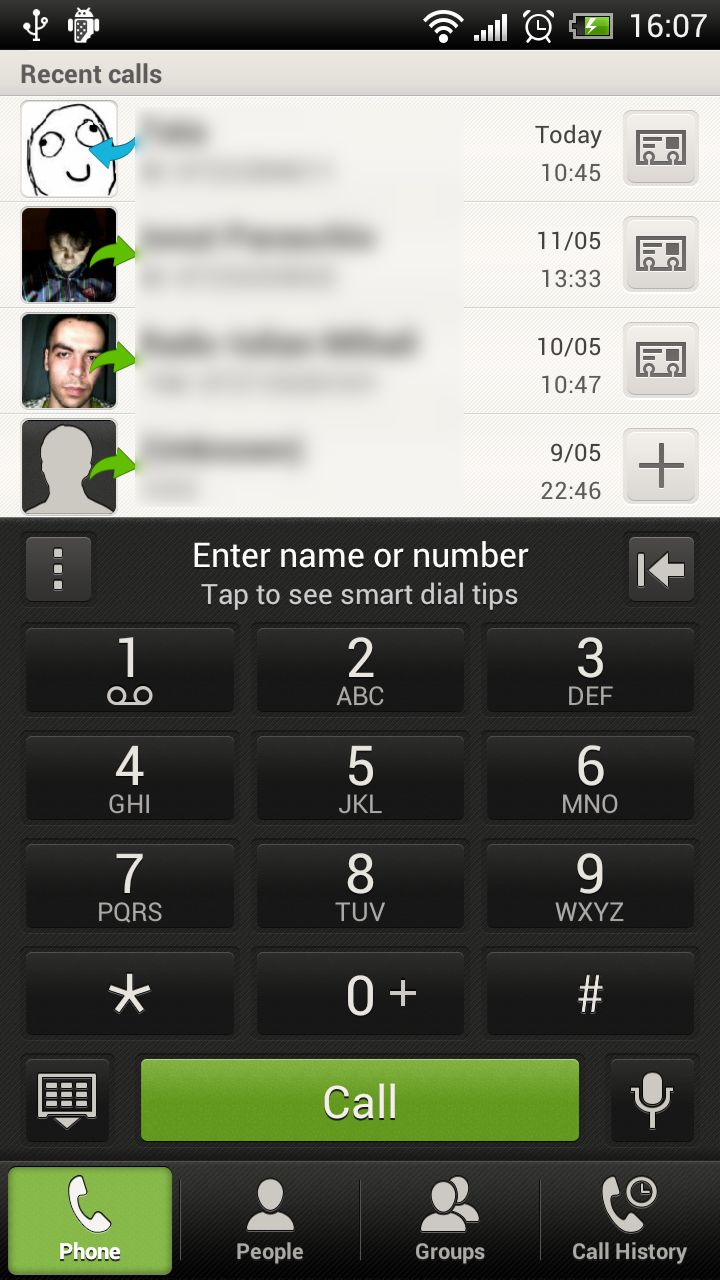
Task: Switch to the People tab
Action: pos(270,1221)
